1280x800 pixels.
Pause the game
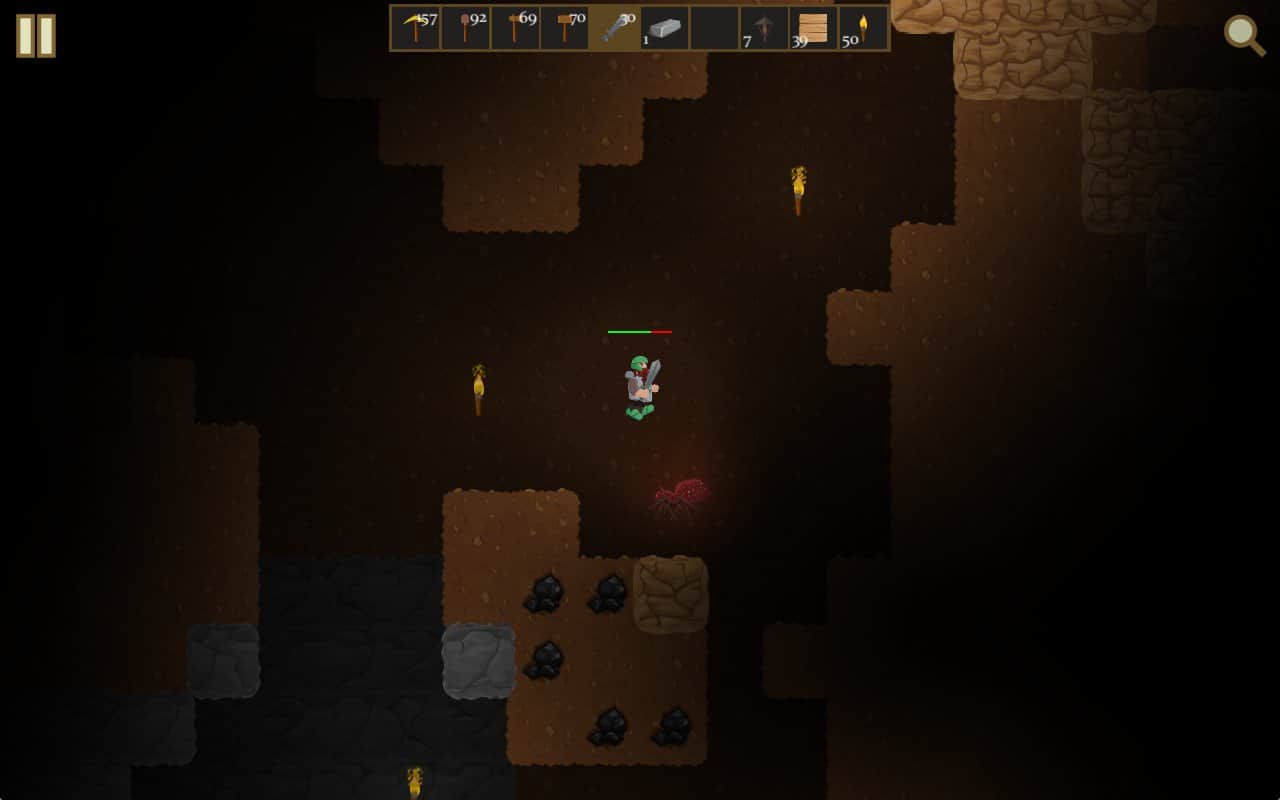[36, 36]
